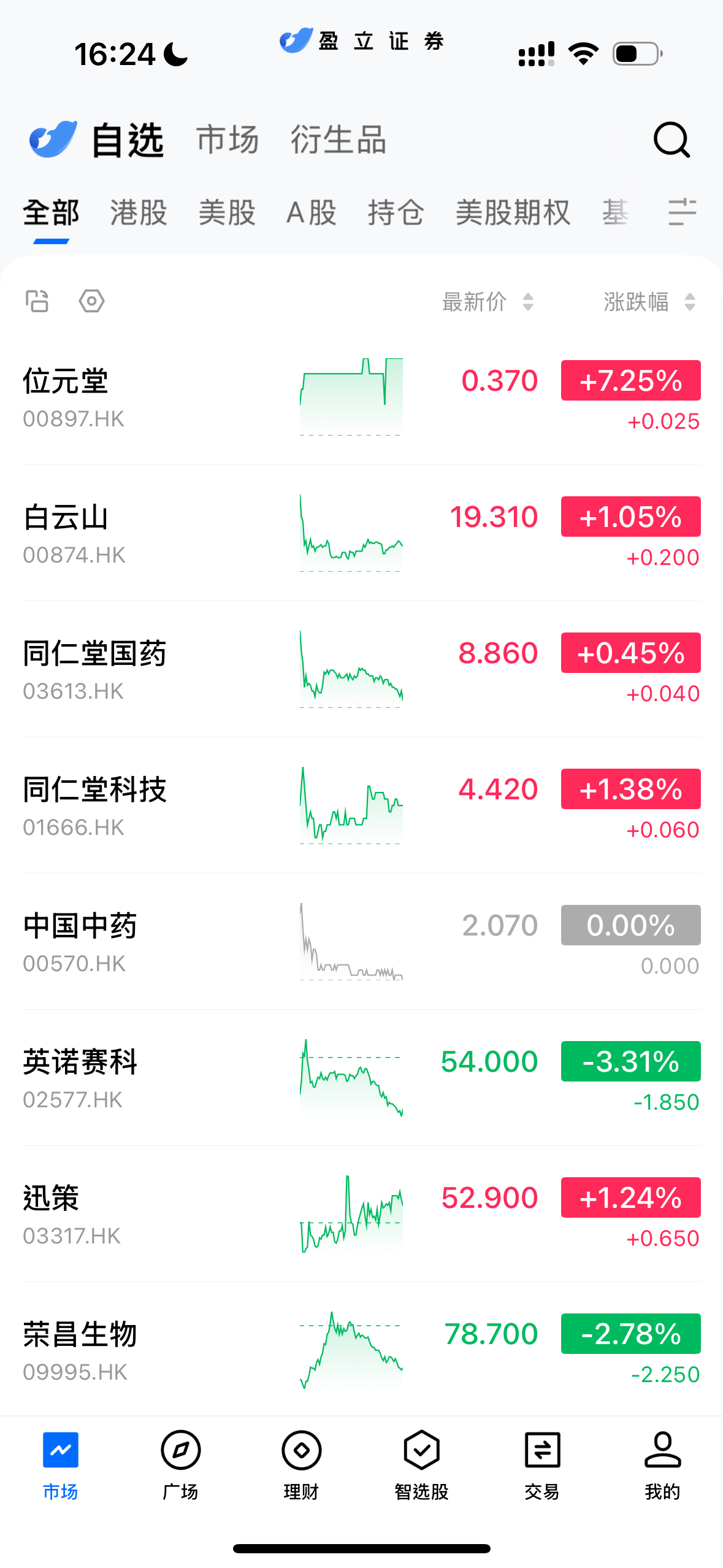The height and width of the screenshot is (1568, 723).
Task: View the 持仓 group
Action: click(x=396, y=213)
